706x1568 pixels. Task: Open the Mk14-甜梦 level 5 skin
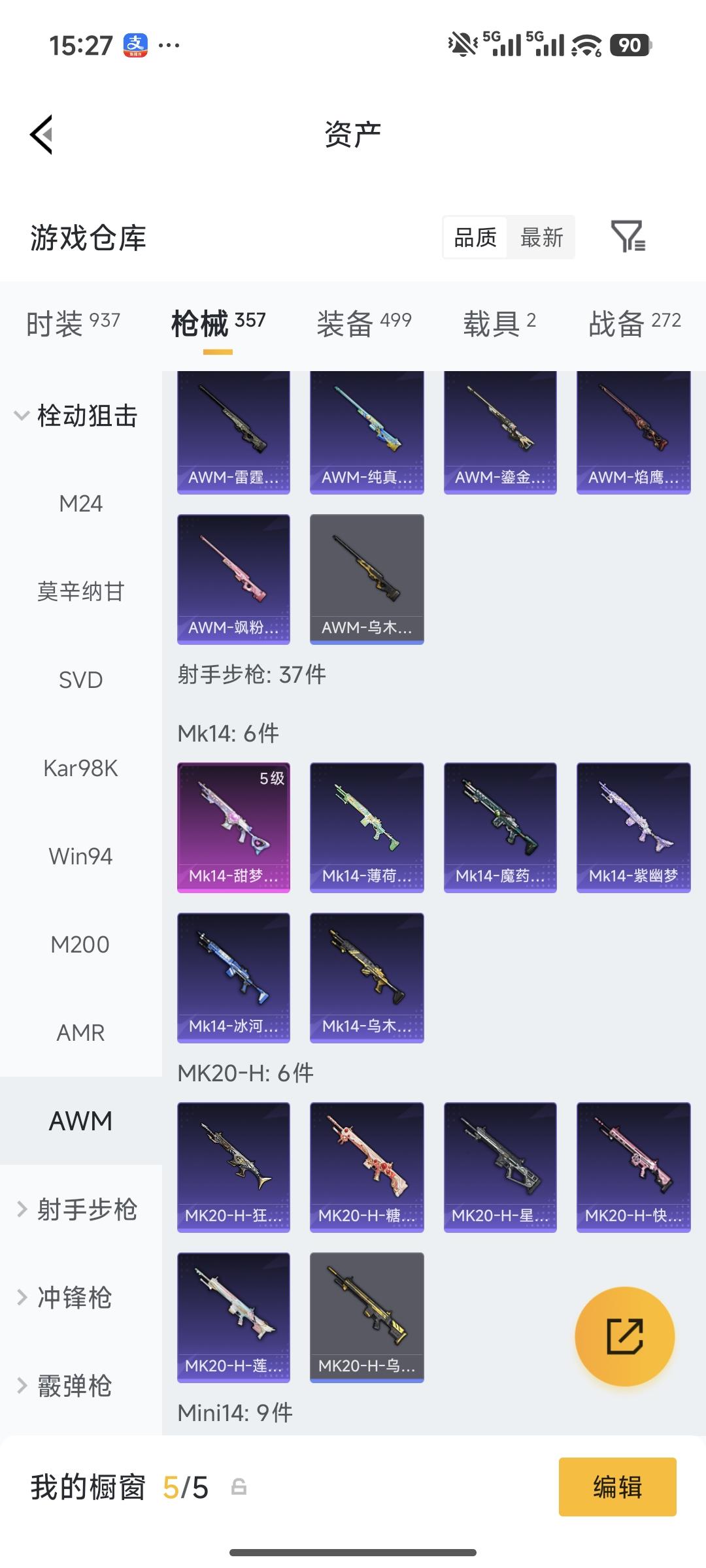[x=233, y=827]
